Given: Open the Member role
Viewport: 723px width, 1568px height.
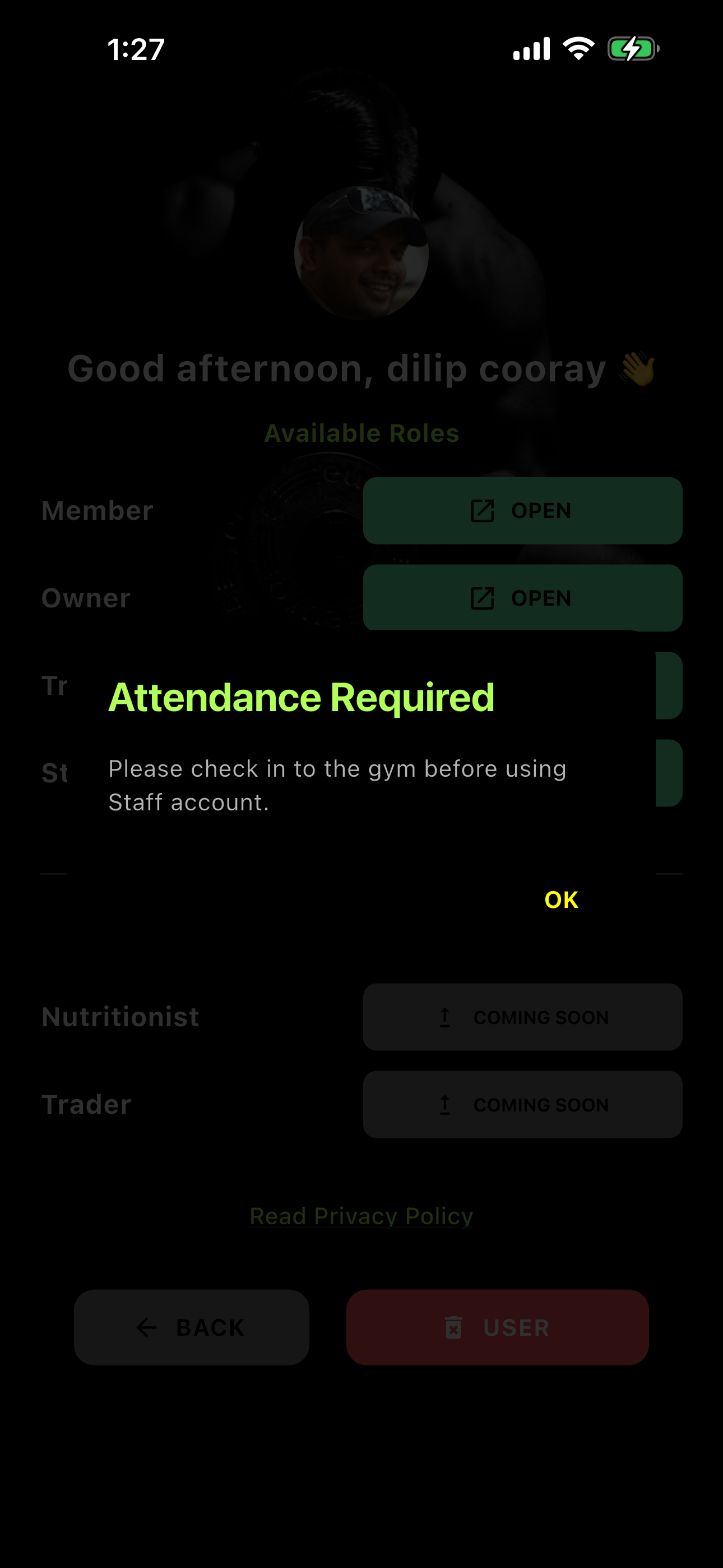Looking at the screenshot, I should (522, 510).
